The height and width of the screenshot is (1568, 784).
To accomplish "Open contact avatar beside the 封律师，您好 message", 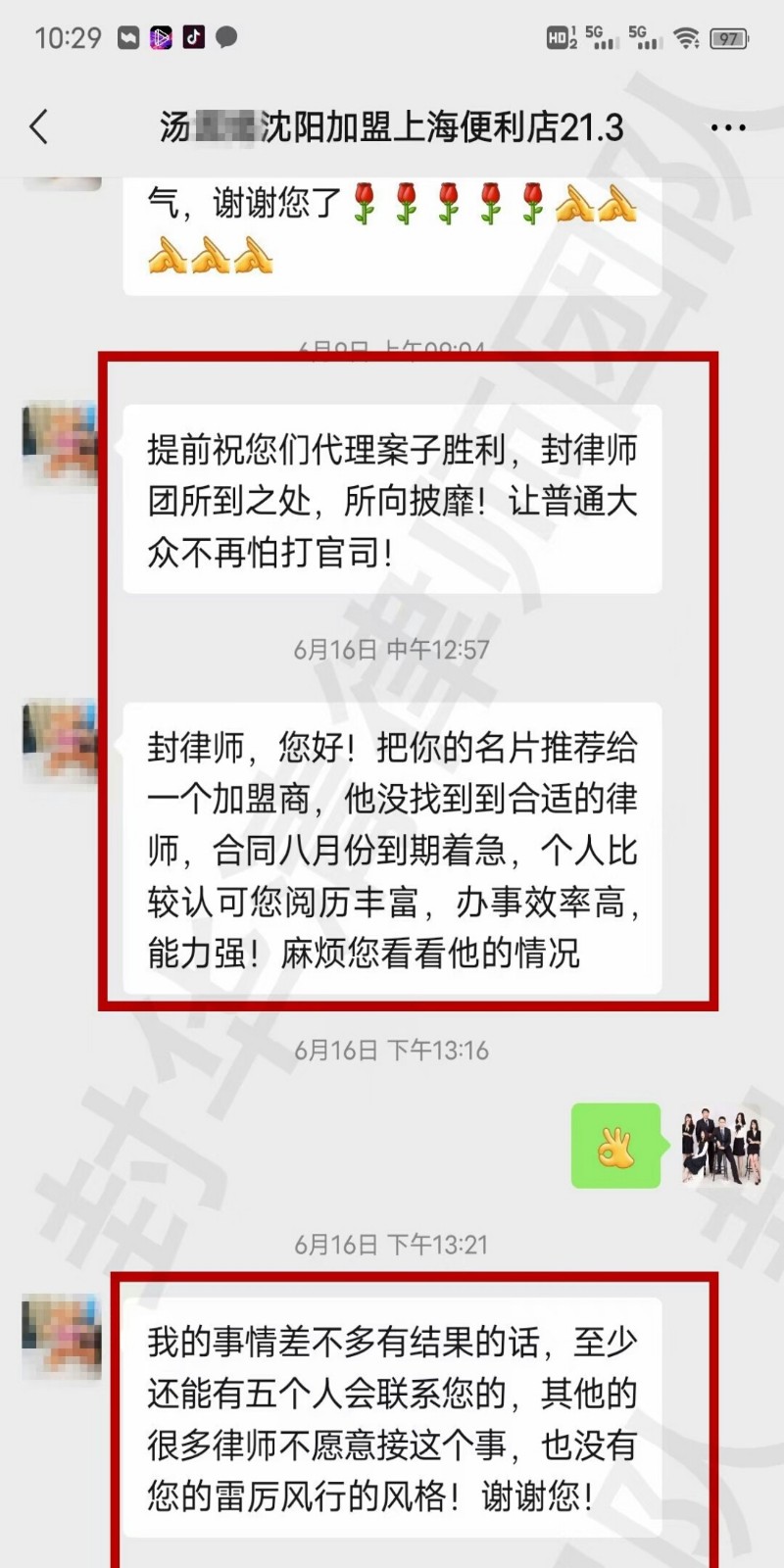I will pos(61,742).
